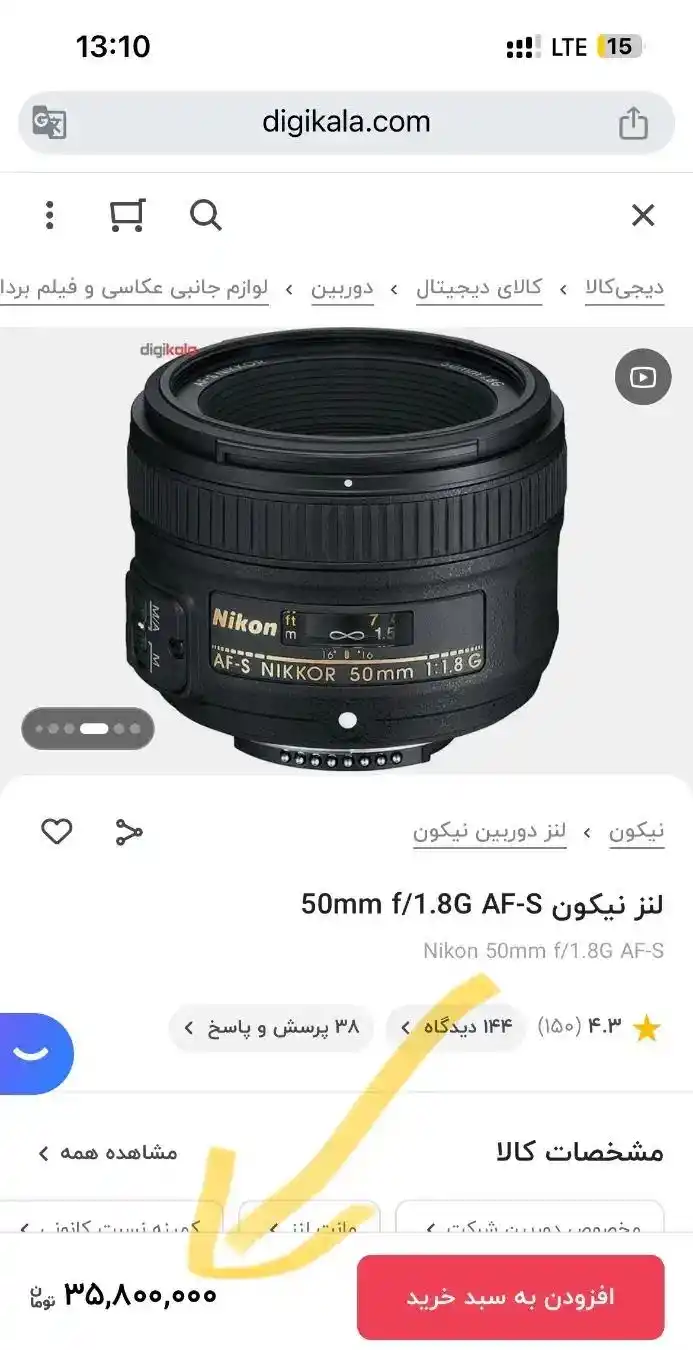Open دوربین breadcrumb category

(x=342, y=289)
